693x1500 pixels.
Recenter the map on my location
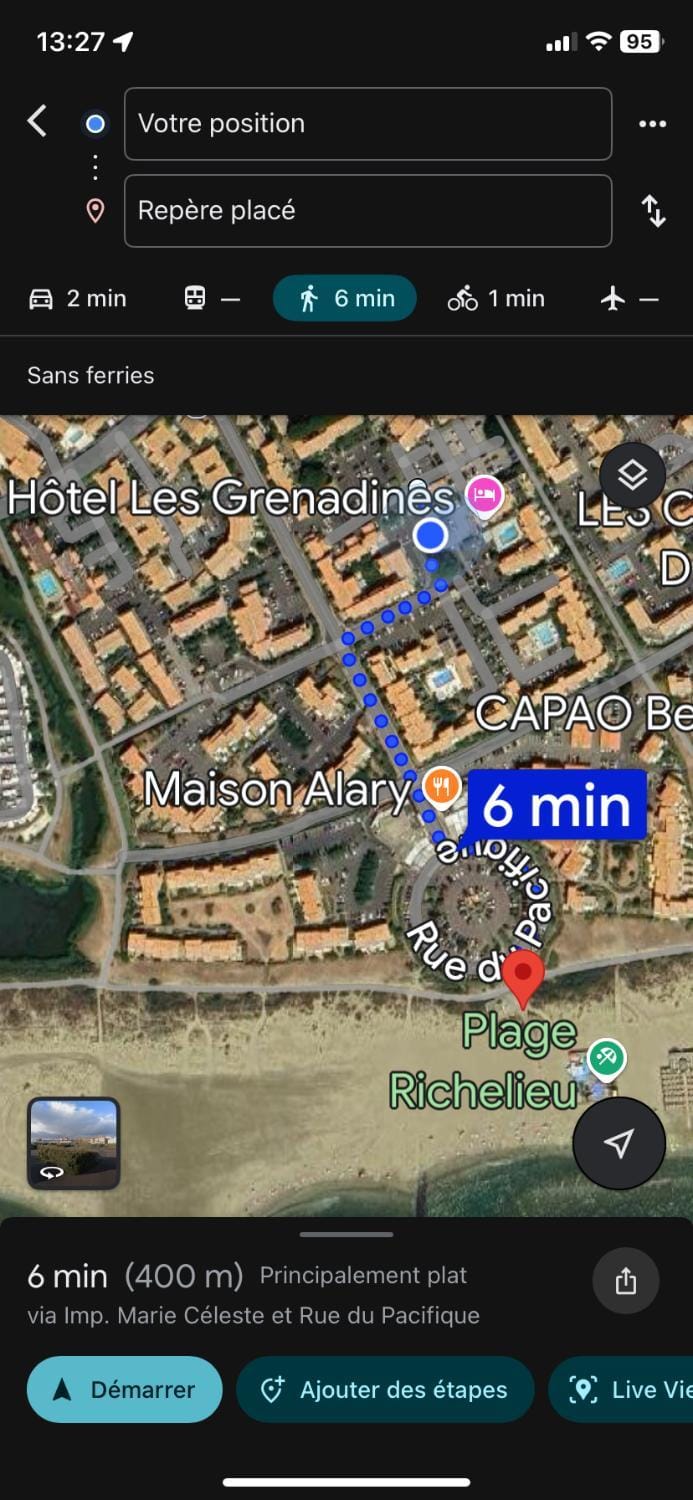(x=619, y=1143)
